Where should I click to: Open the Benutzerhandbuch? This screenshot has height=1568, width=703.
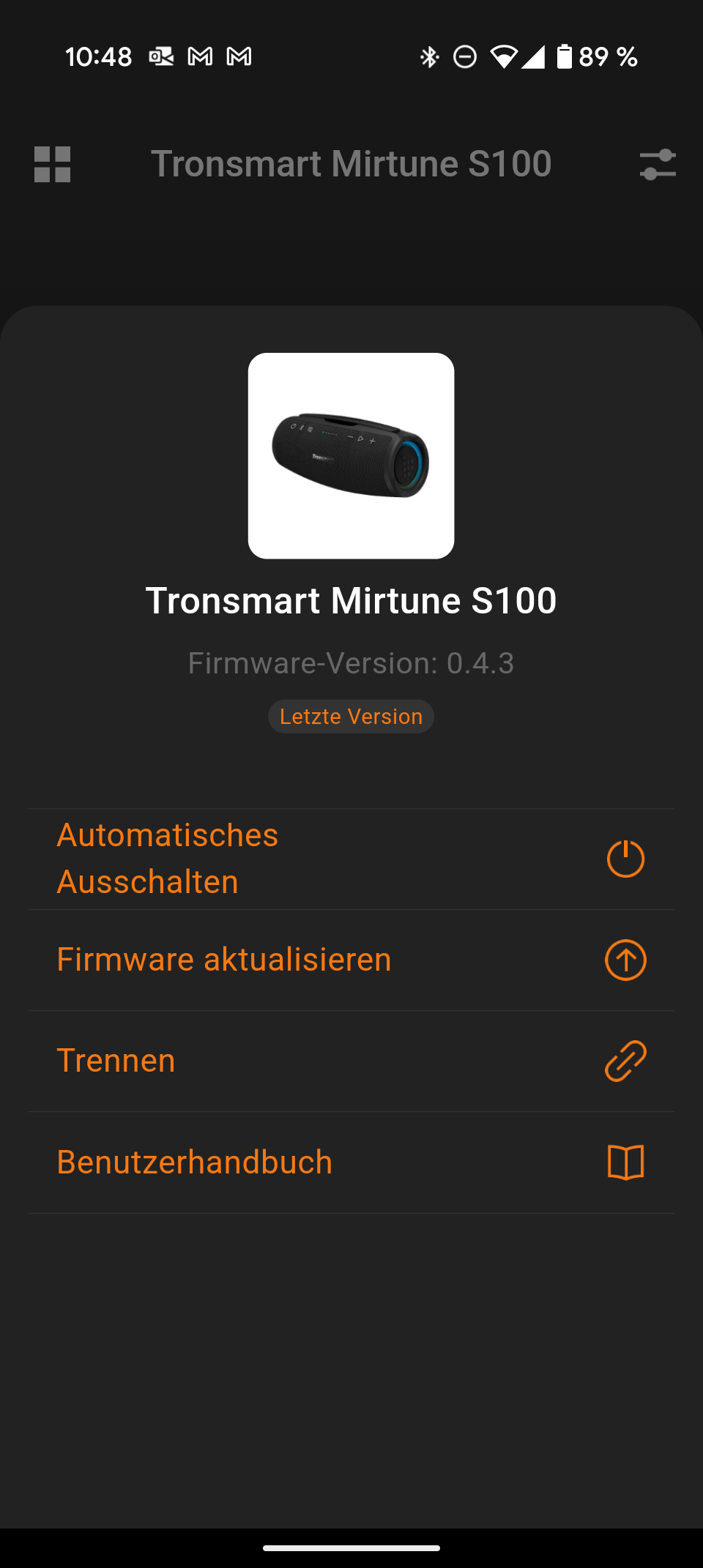pyautogui.click(x=351, y=1162)
